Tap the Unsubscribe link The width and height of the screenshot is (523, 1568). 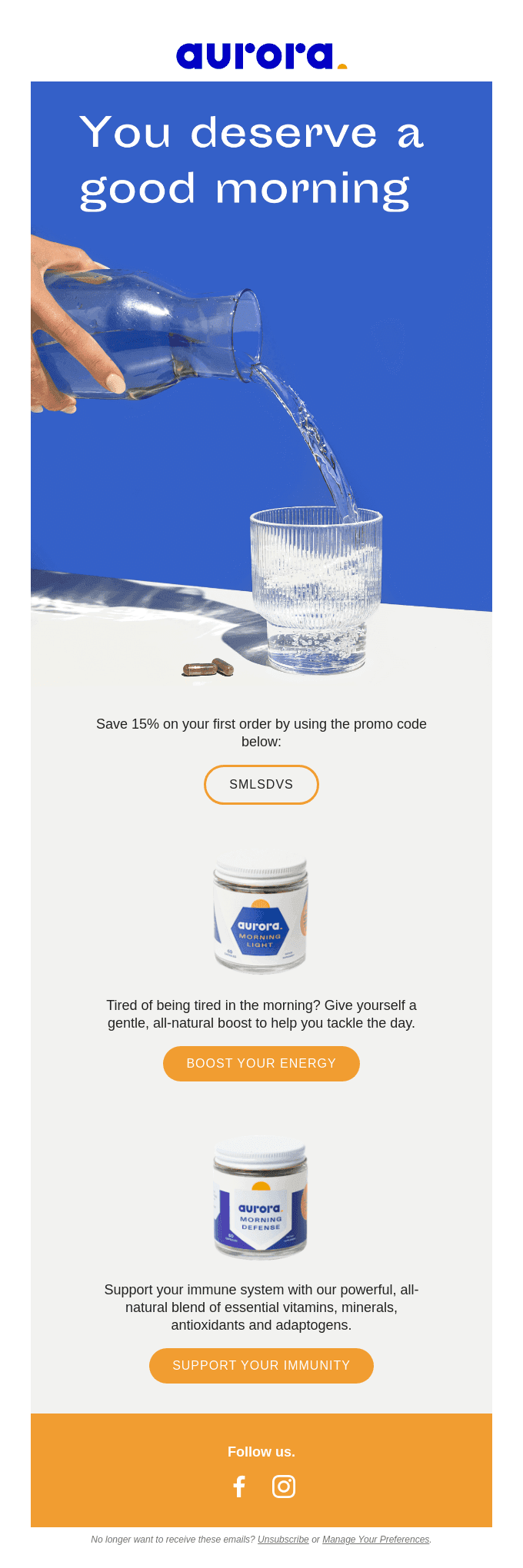point(283,1540)
